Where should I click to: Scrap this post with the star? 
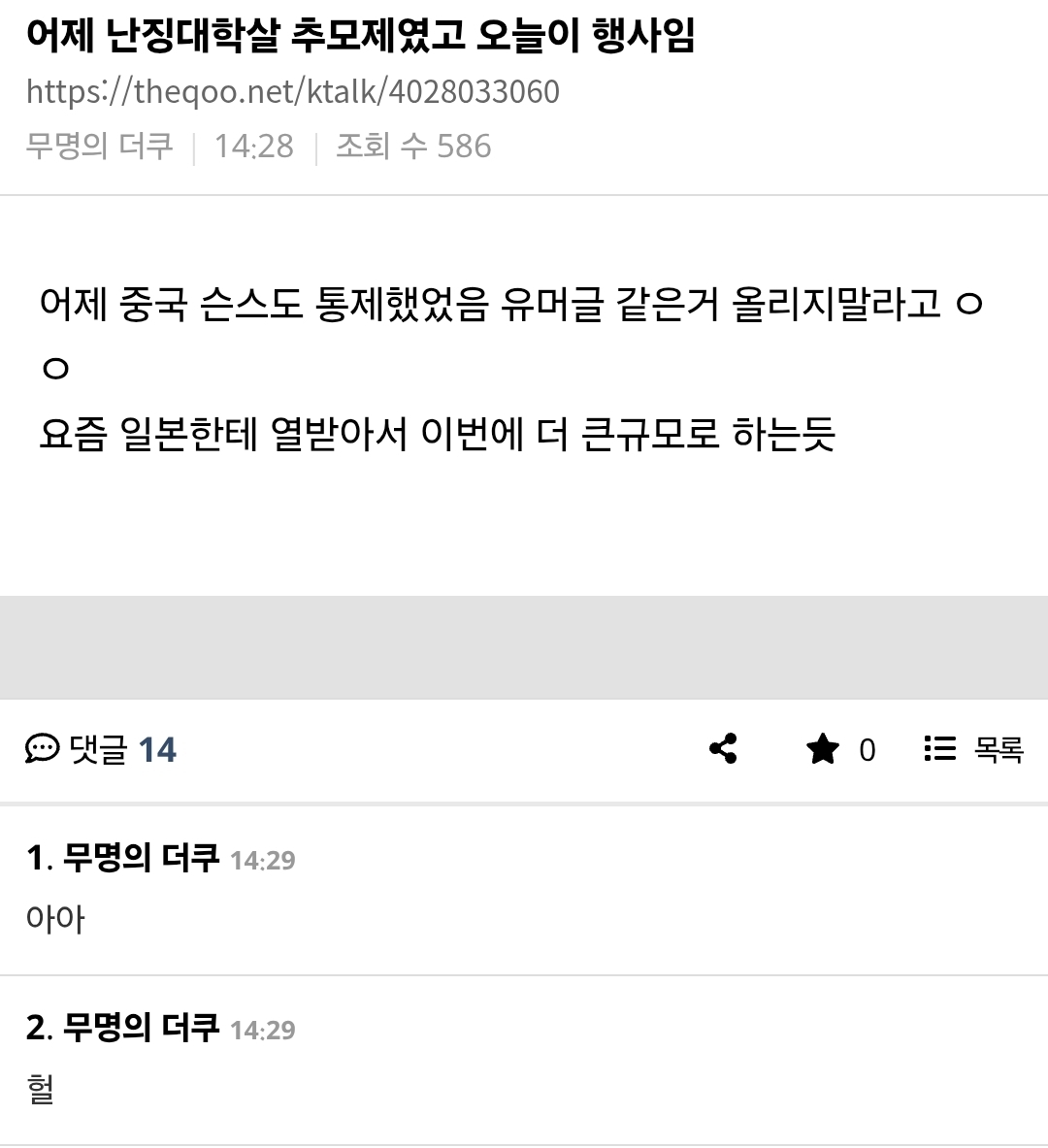pyautogui.click(x=823, y=749)
